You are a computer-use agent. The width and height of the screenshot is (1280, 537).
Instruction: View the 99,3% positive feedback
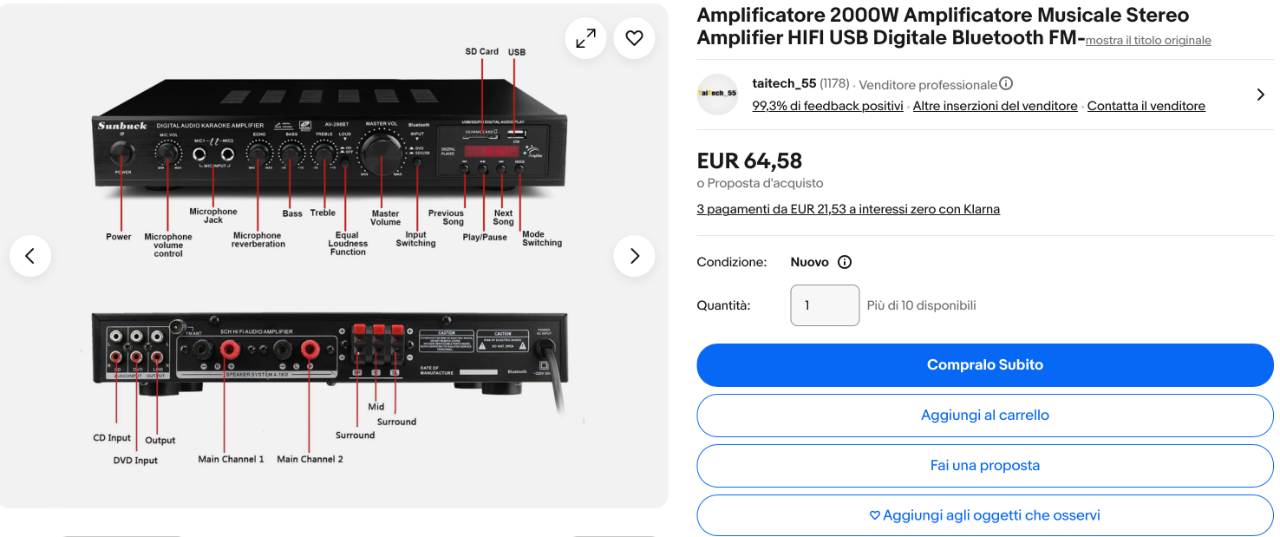pyautogui.click(x=827, y=106)
